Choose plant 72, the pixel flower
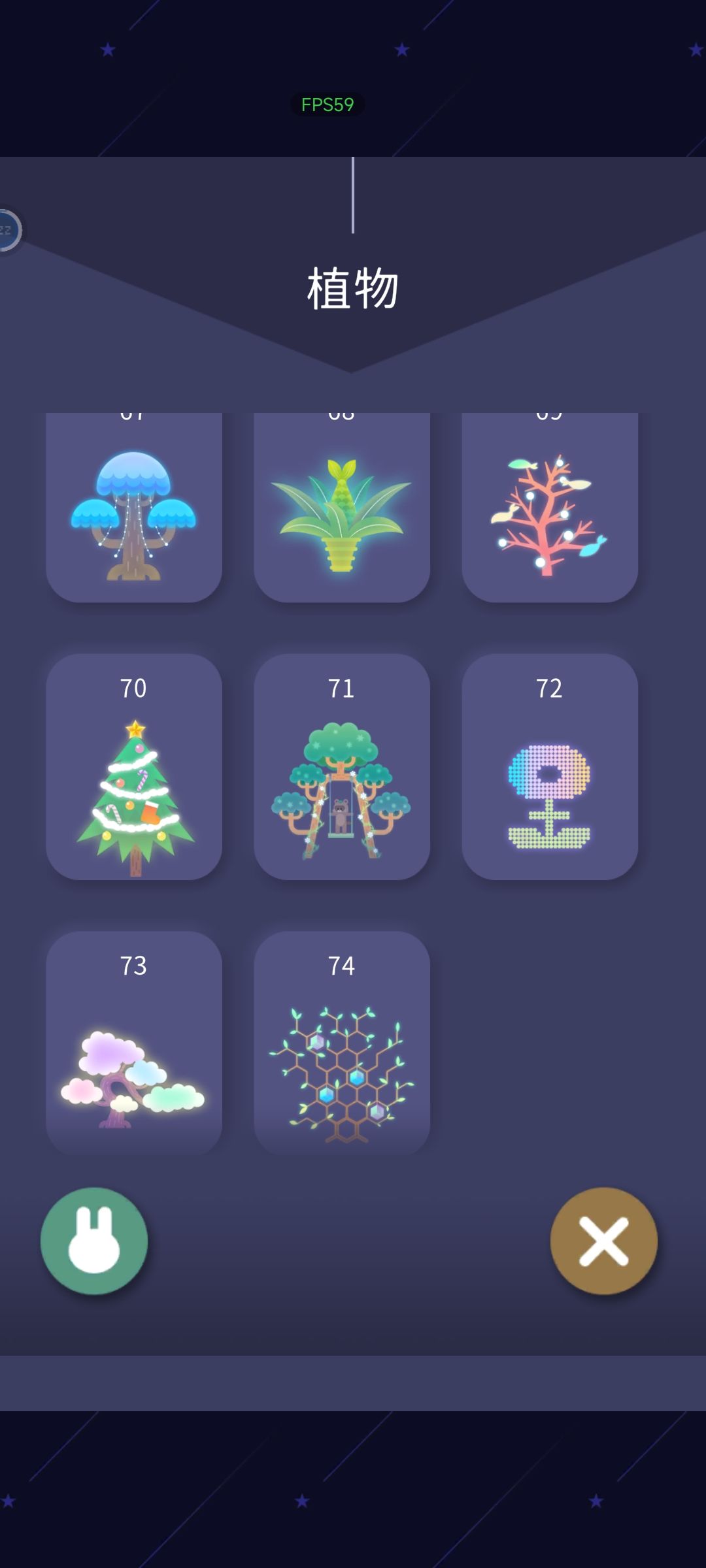 click(x=550, y=766)
